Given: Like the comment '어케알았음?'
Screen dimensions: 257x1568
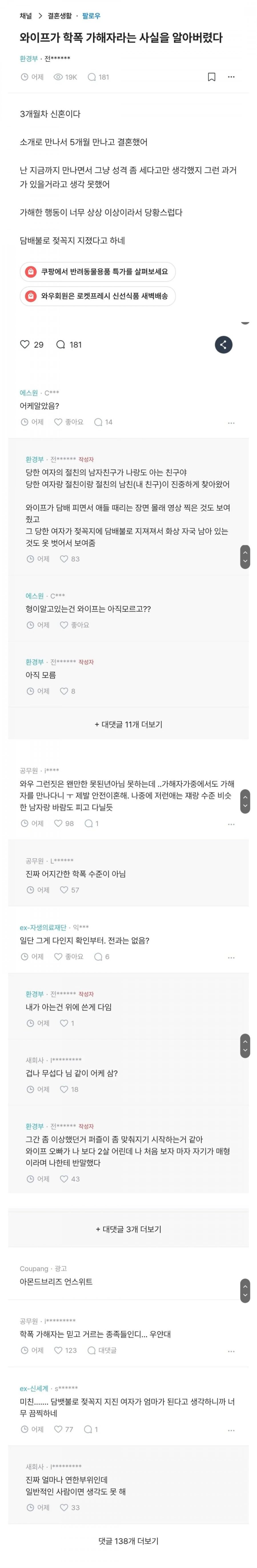Looking at the screenshot, I should click(59, 422).
